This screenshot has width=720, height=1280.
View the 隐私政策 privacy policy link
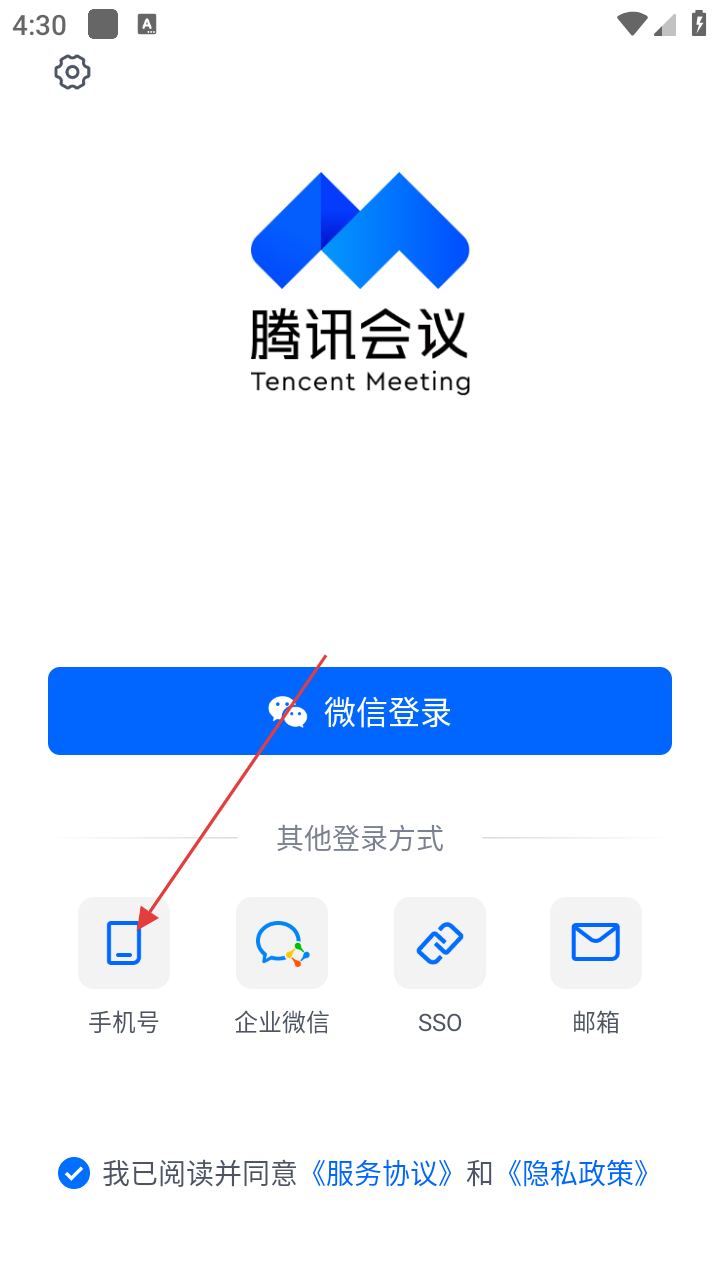[578, 1173]
